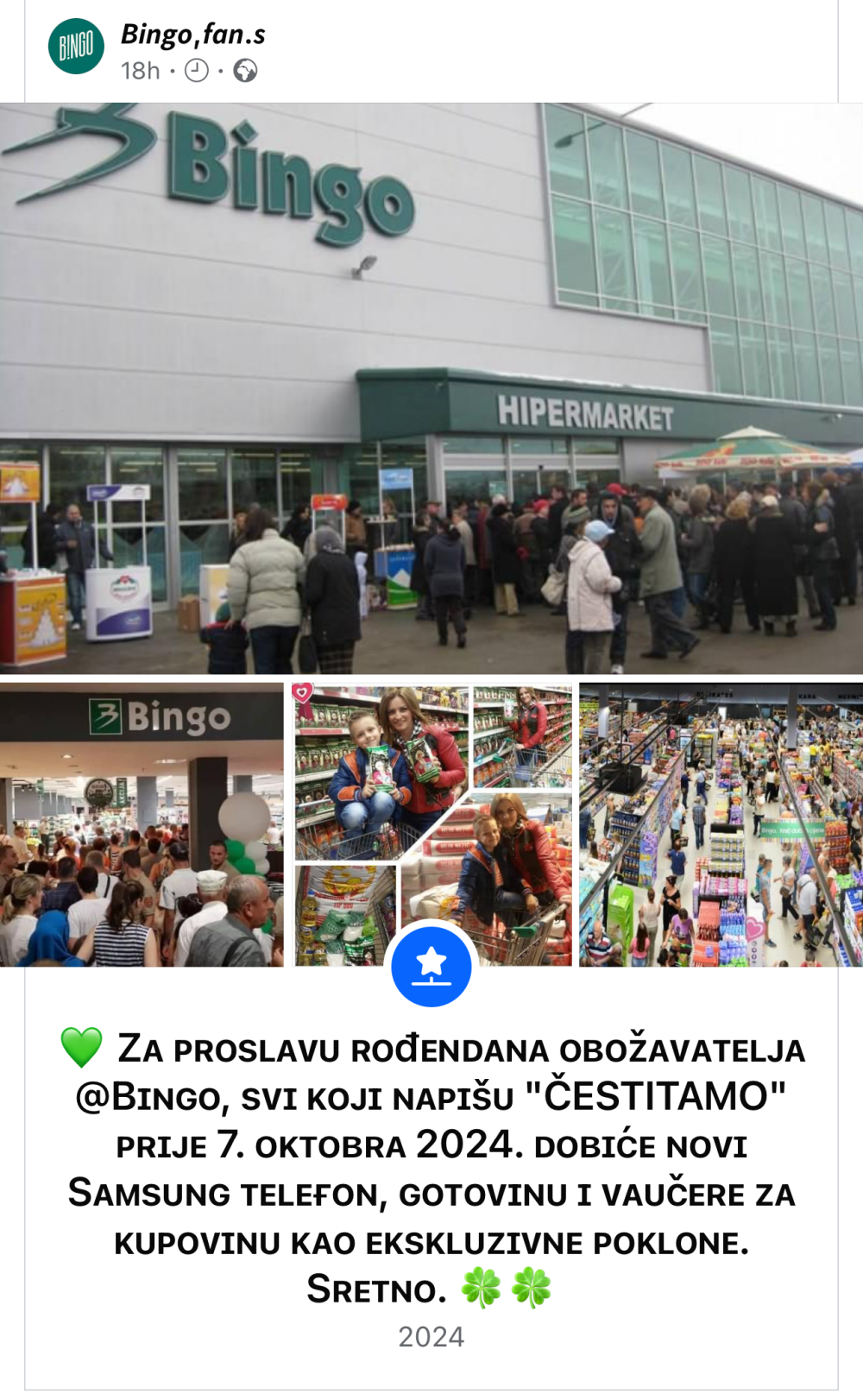
Task: Open the Bingo,fan.s page name
Action: [192, 34]
